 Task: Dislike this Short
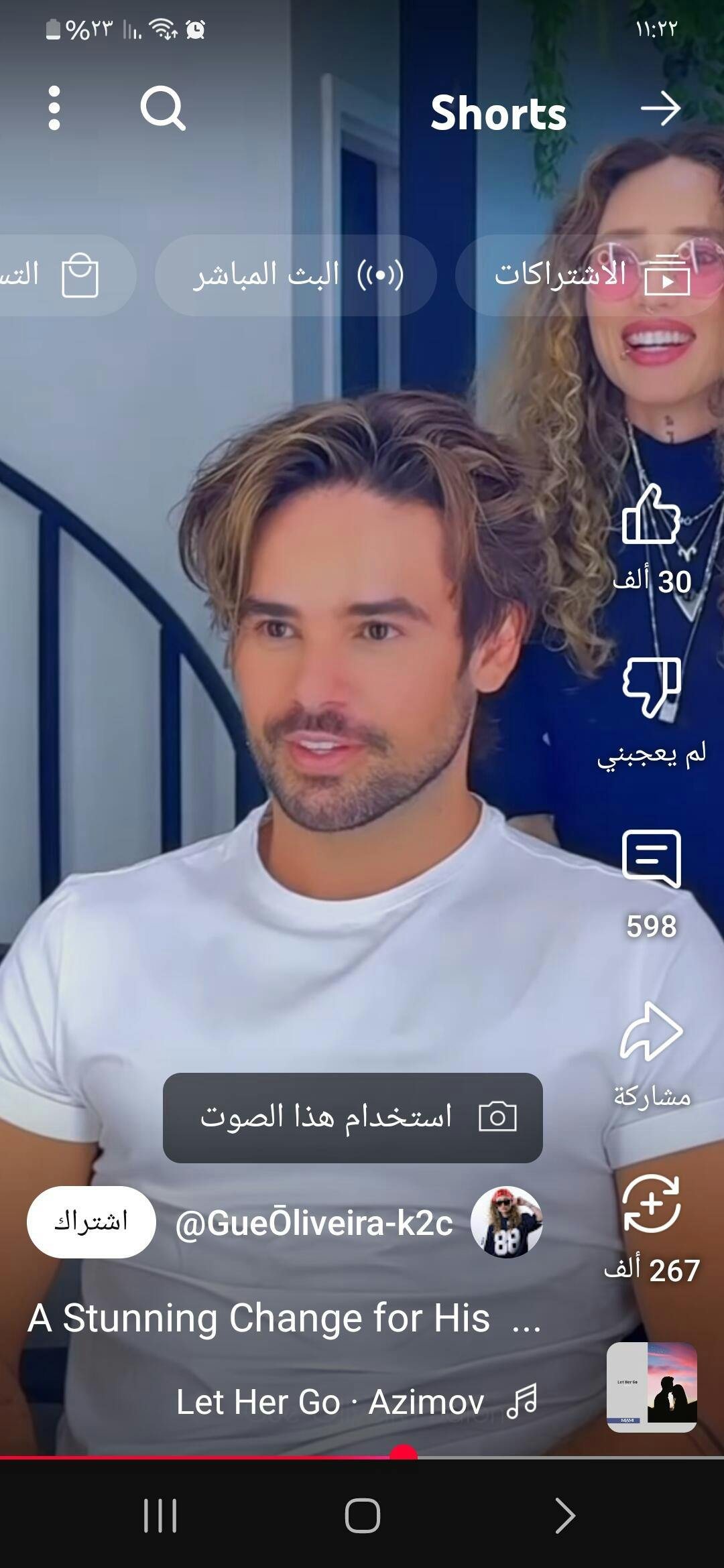[651, 687]
